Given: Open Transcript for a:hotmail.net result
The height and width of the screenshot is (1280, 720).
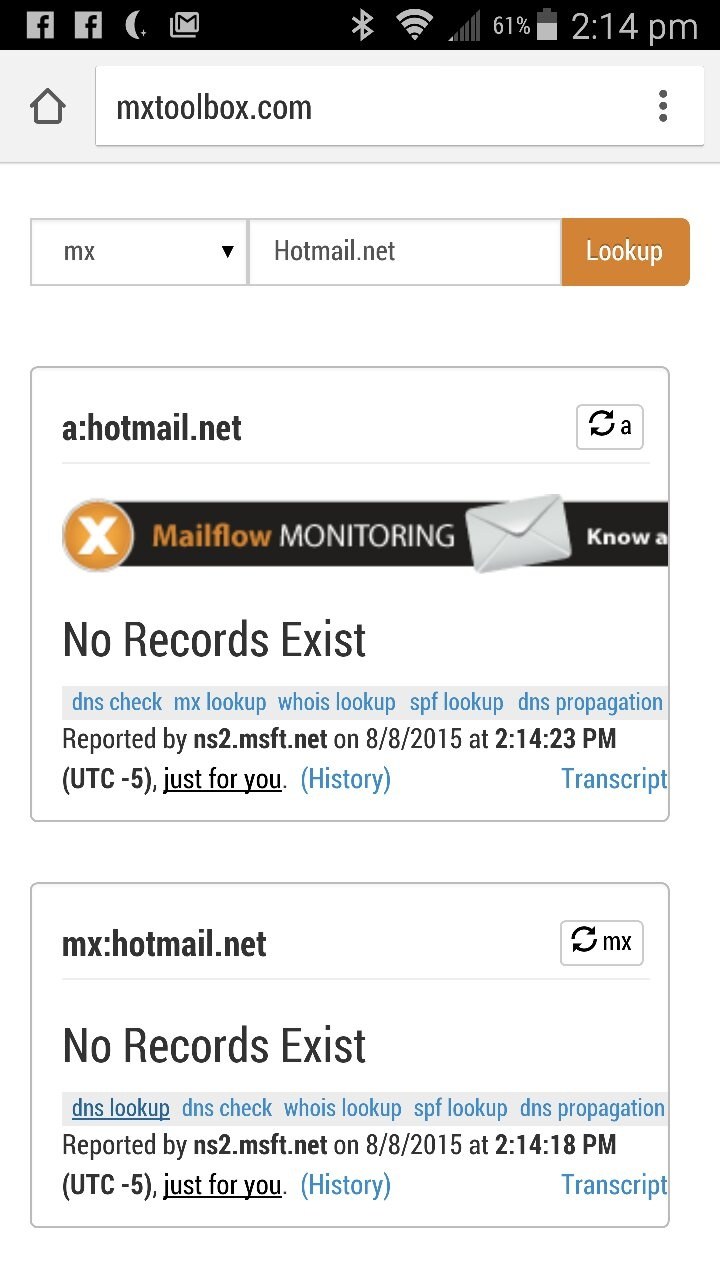Looking at the screenshot, I should [613, 778].
